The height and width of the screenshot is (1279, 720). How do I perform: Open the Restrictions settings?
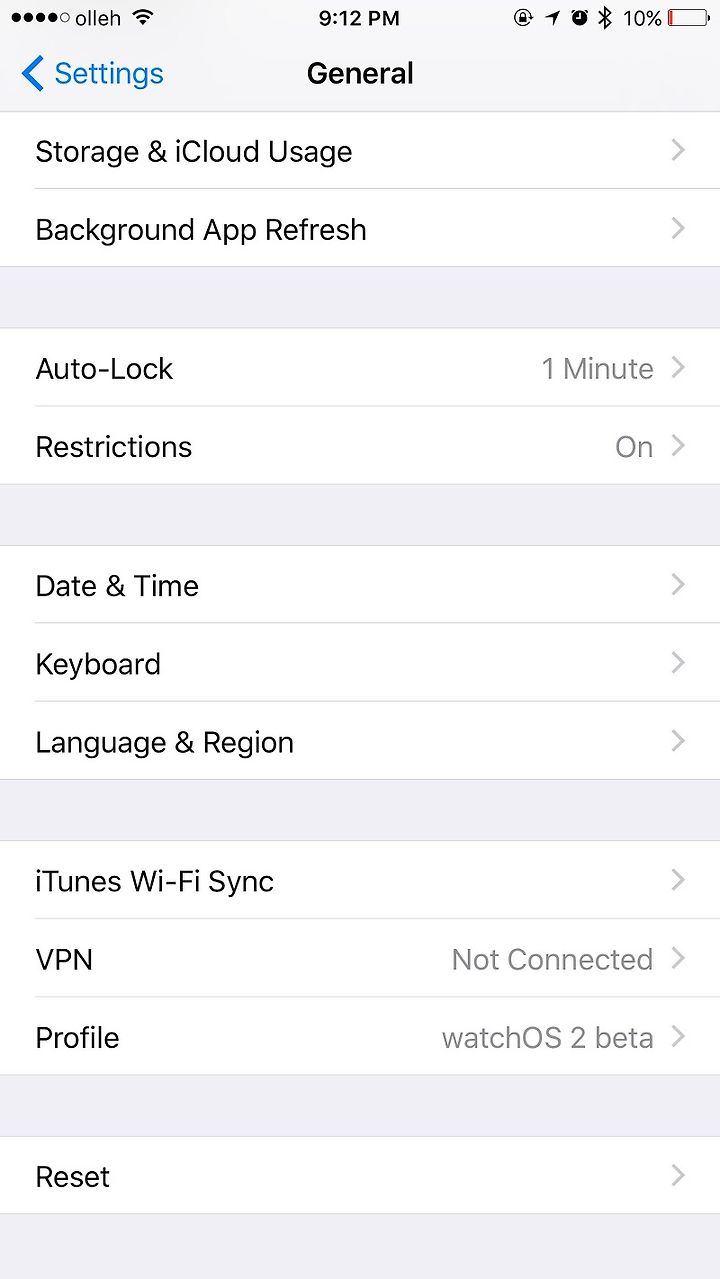tap(360, 446)
